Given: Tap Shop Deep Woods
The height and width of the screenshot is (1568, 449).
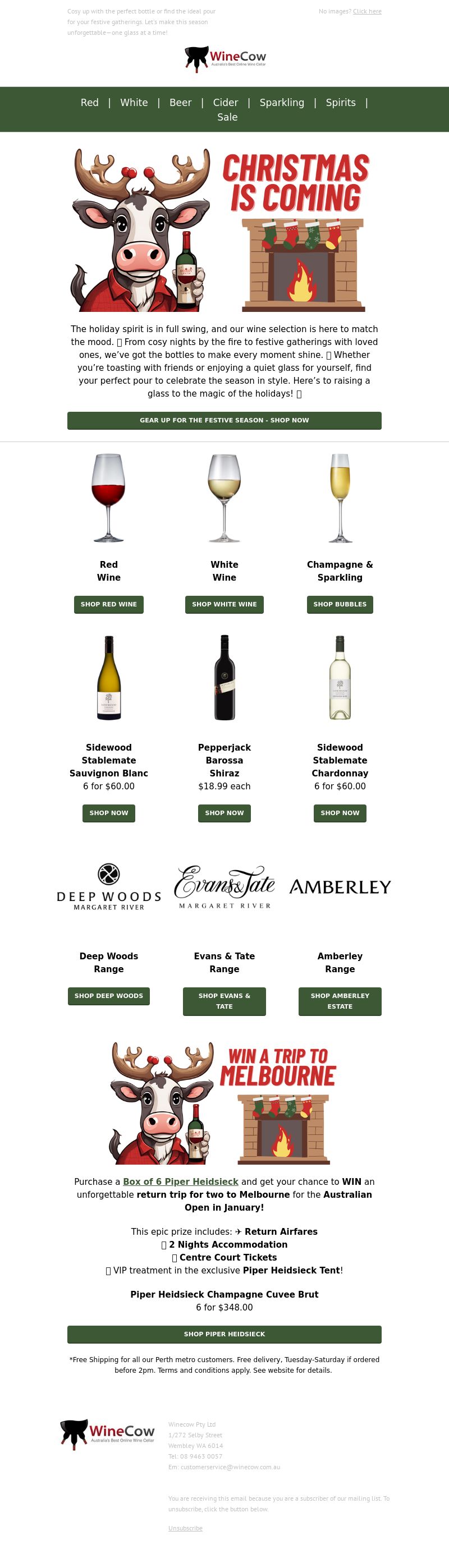Looking at the screenshot, I should 108,996.
